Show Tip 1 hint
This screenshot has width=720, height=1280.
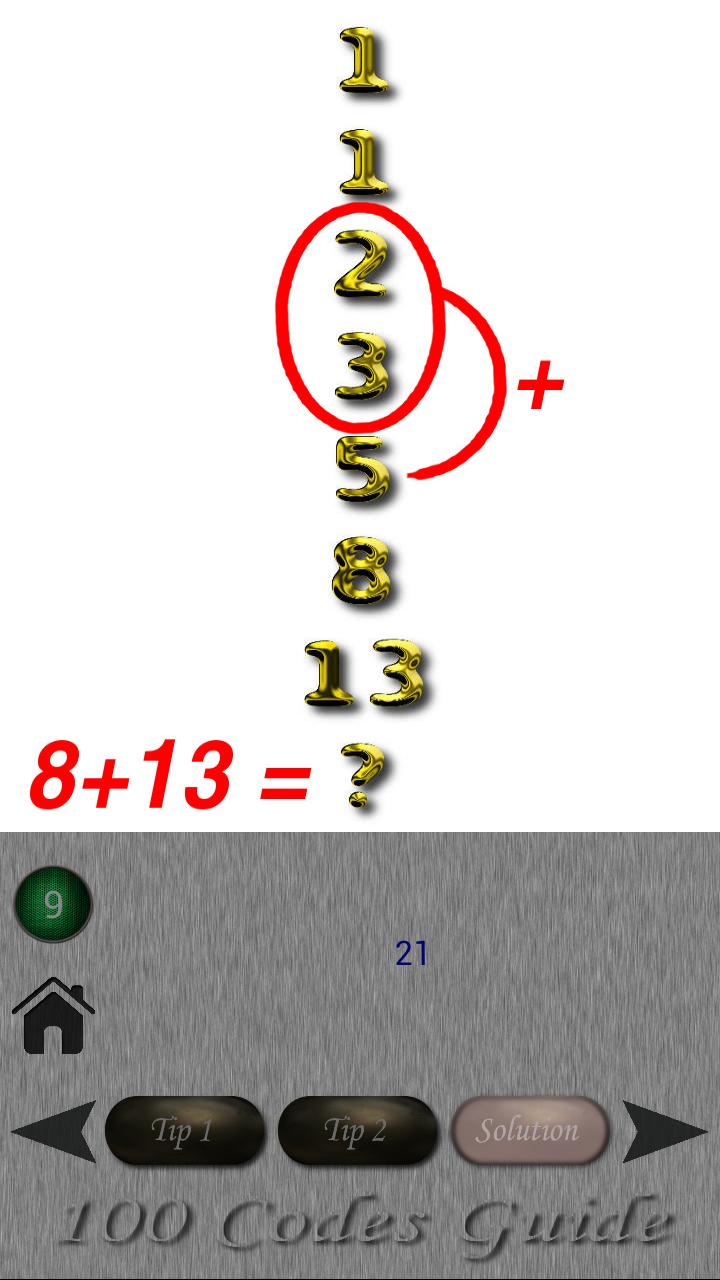tap(184, 1131)
